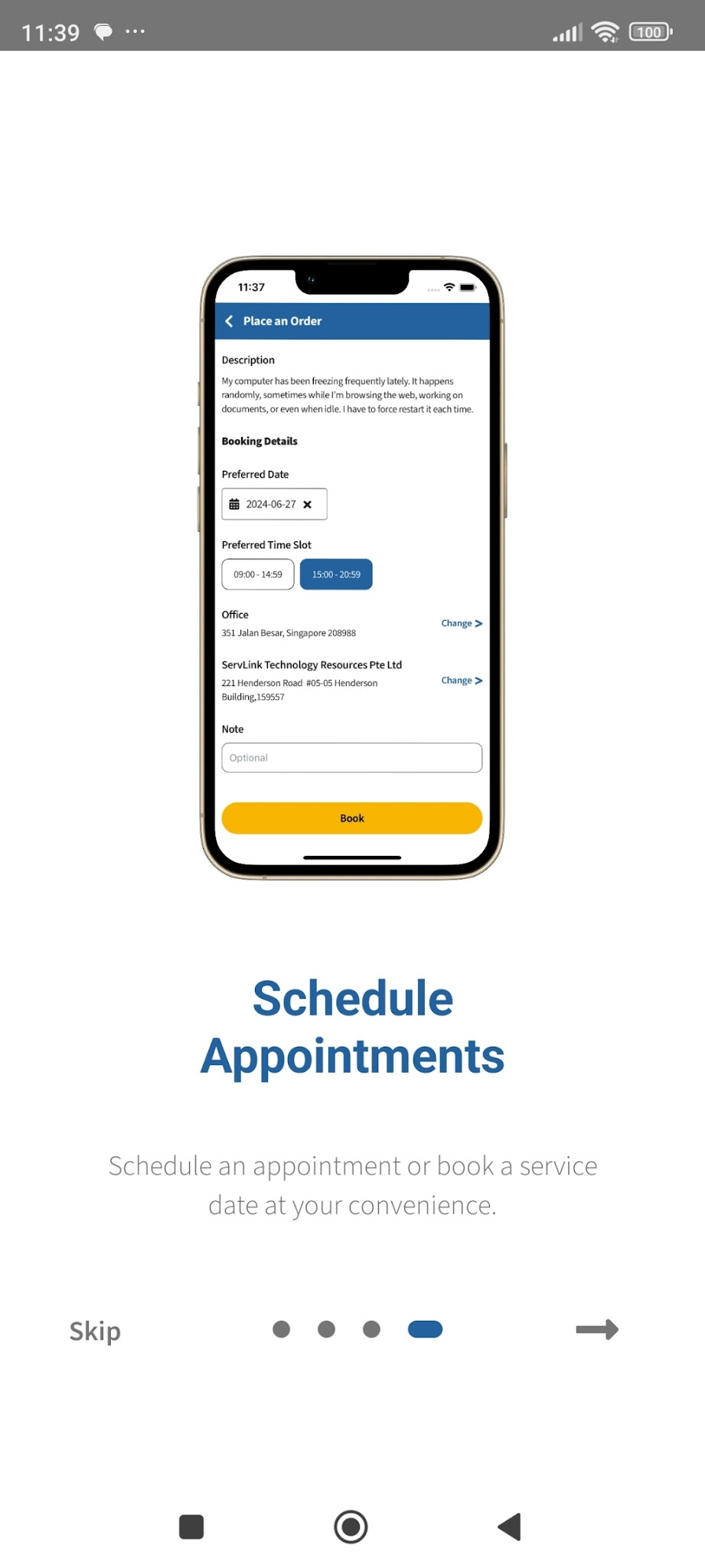Image resolution: width=705 pixels, height=1568 pixels.
Task: Skip the onboarding intro
Action: click(x=95, y=1331)
